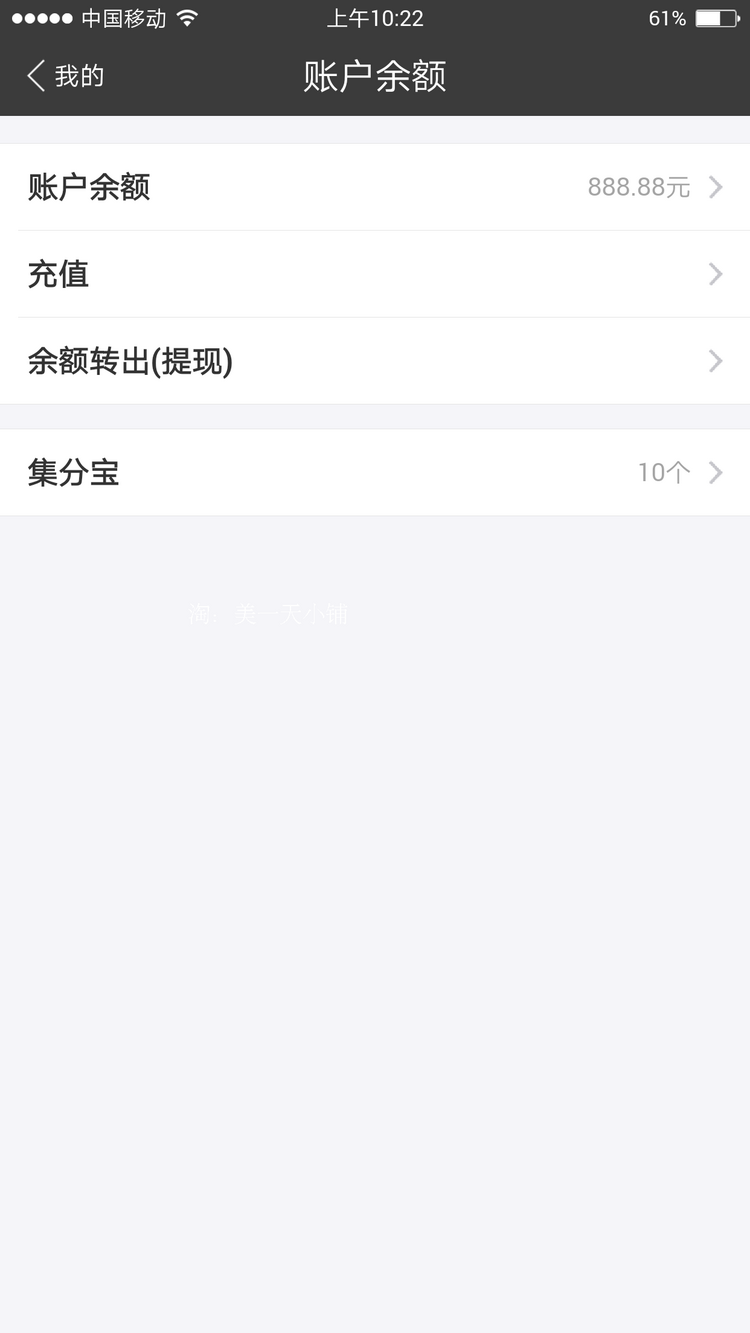Expand the 充值 row via its chevron

pyautogui.click(x=714, y=274)
